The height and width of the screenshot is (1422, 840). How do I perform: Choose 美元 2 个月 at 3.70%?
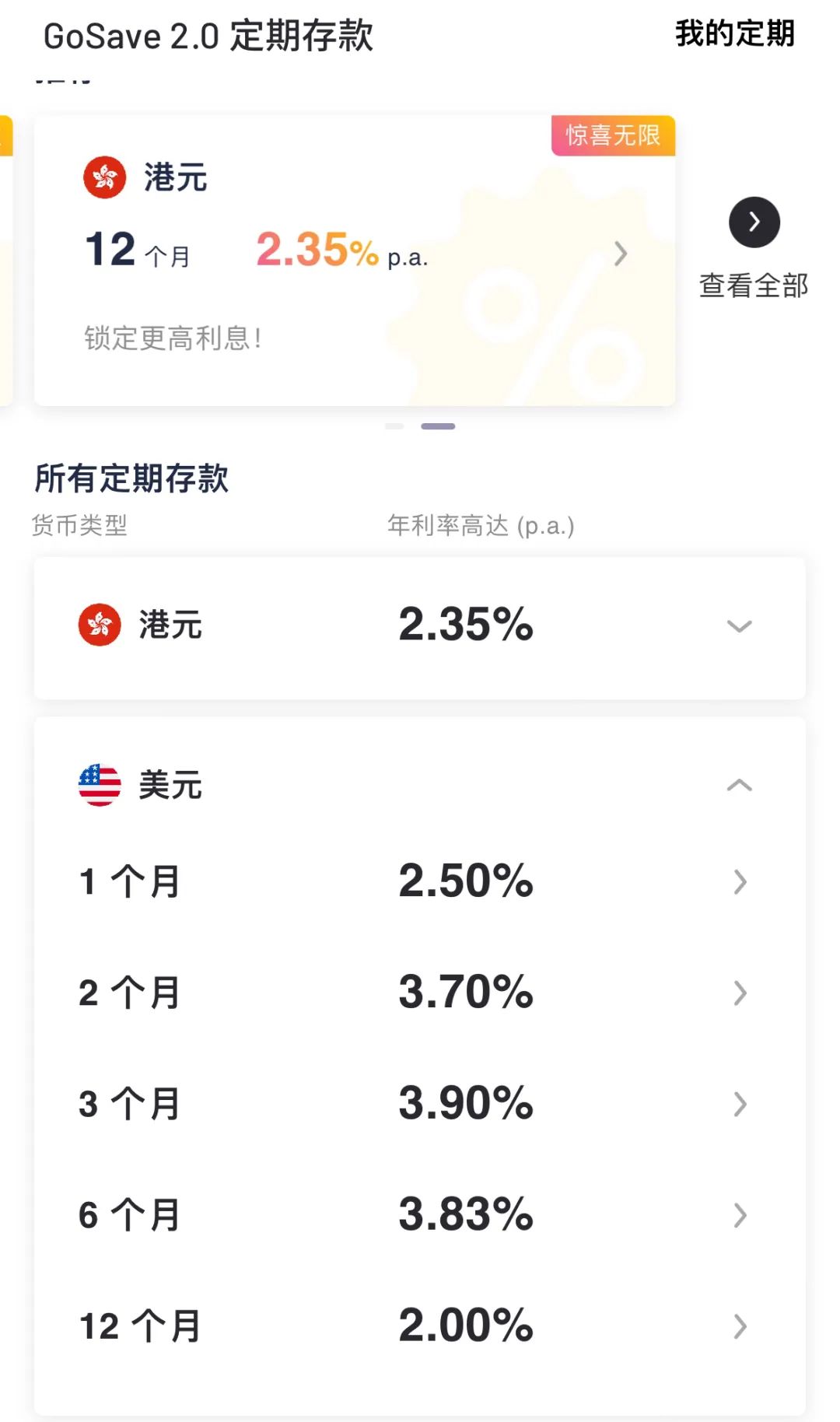pyautogui.click(x=420, y=993)
